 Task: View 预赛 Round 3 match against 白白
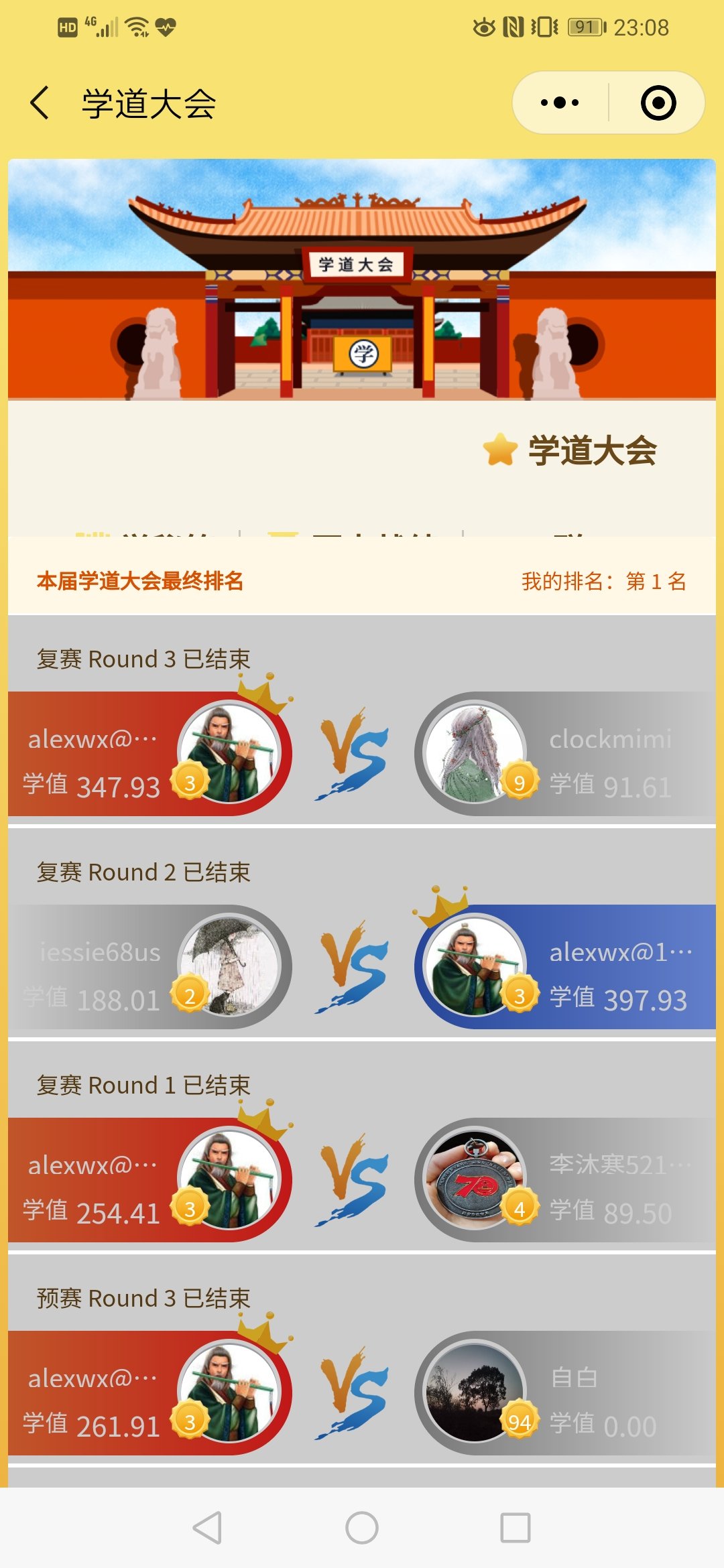coord(362,1392)
